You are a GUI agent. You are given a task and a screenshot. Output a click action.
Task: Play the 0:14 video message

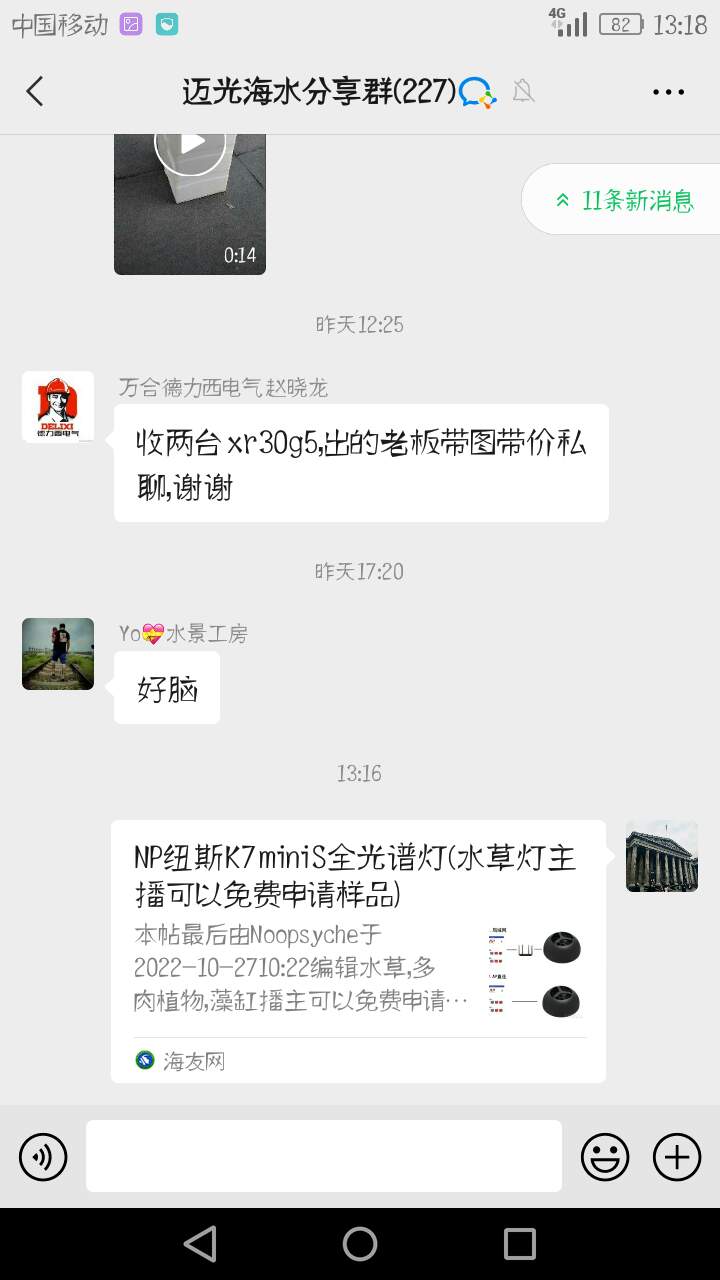(x=190, y=145)
